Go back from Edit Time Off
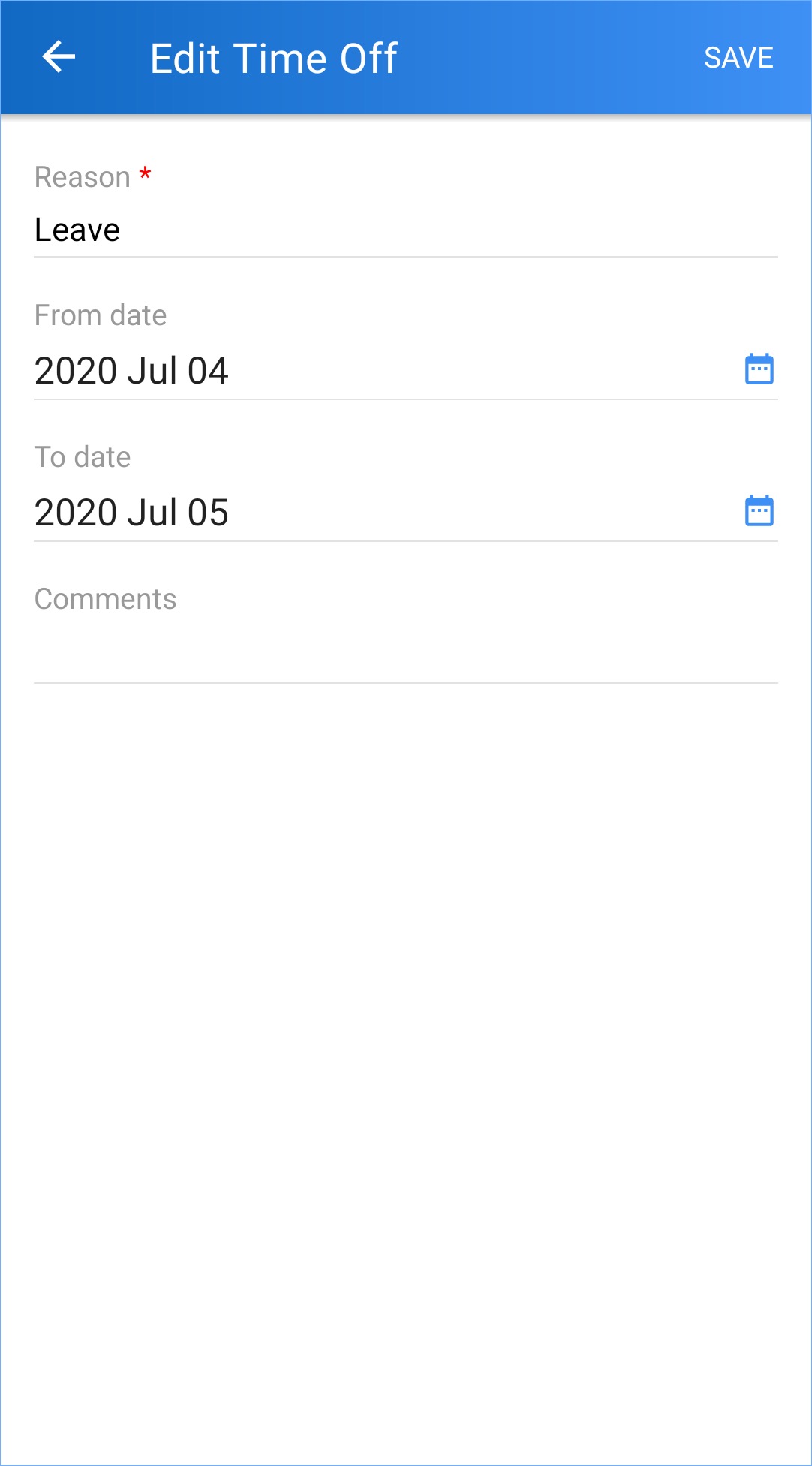 point(59,57)
